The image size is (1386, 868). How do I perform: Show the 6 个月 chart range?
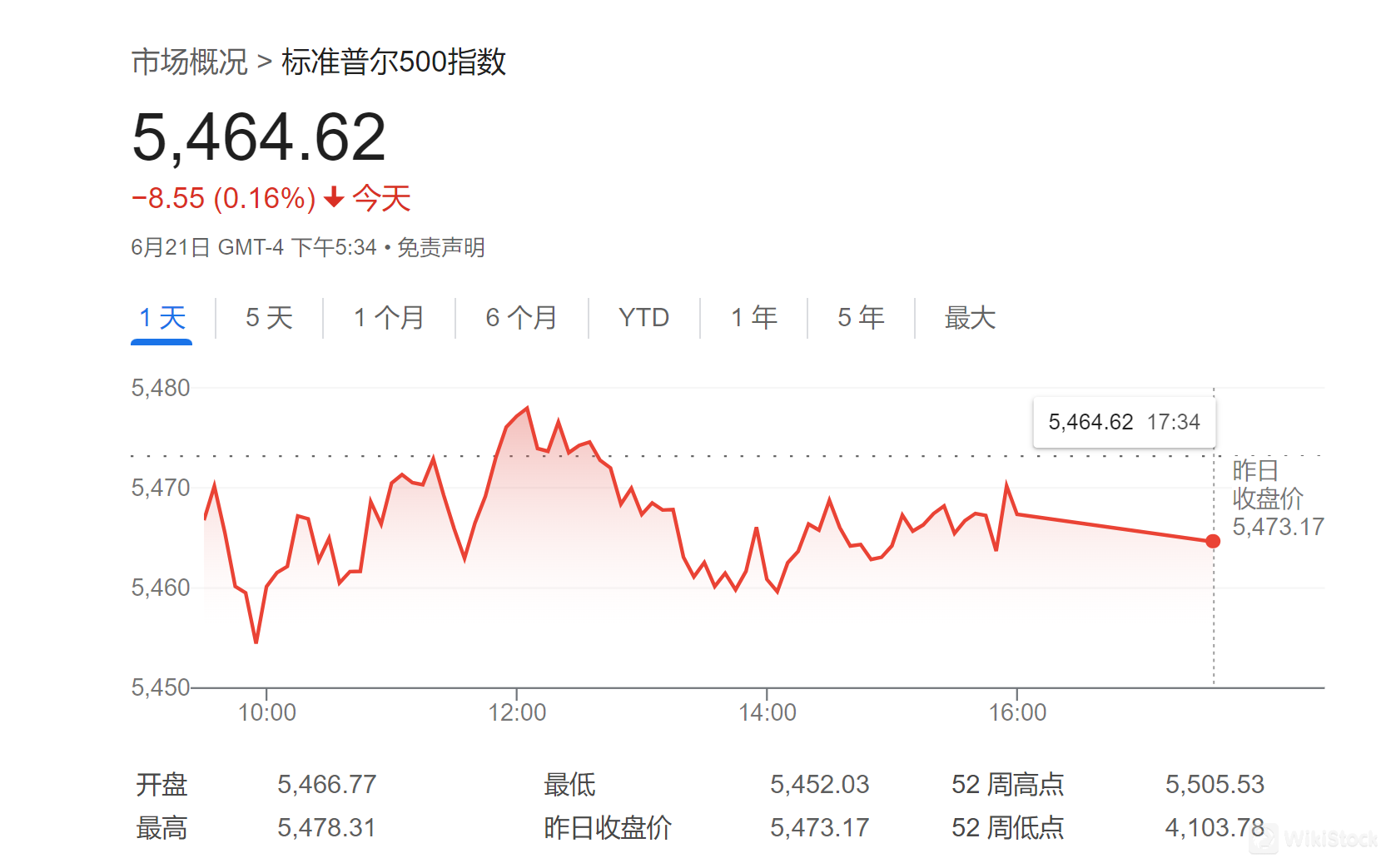(521, 318)
